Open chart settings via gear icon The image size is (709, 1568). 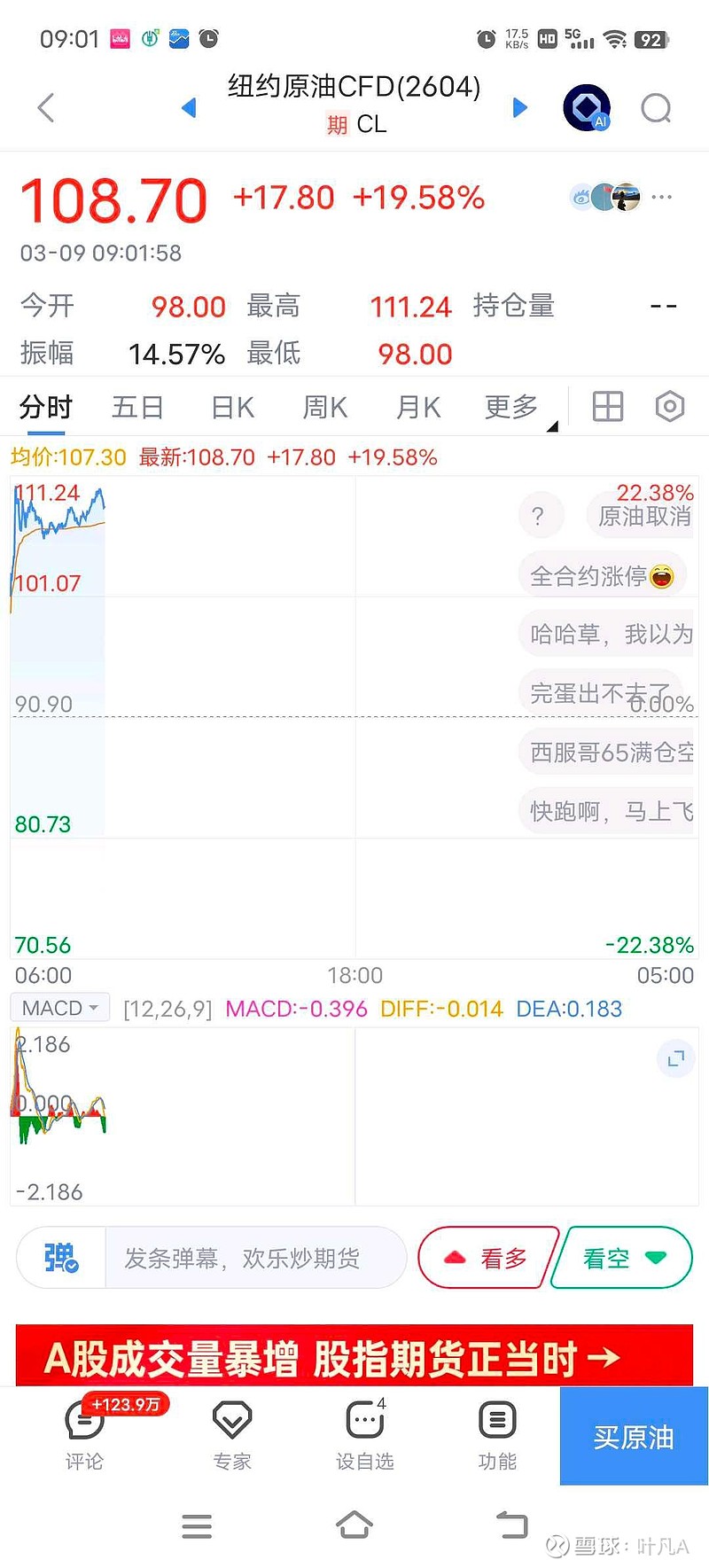coord(669,406)
